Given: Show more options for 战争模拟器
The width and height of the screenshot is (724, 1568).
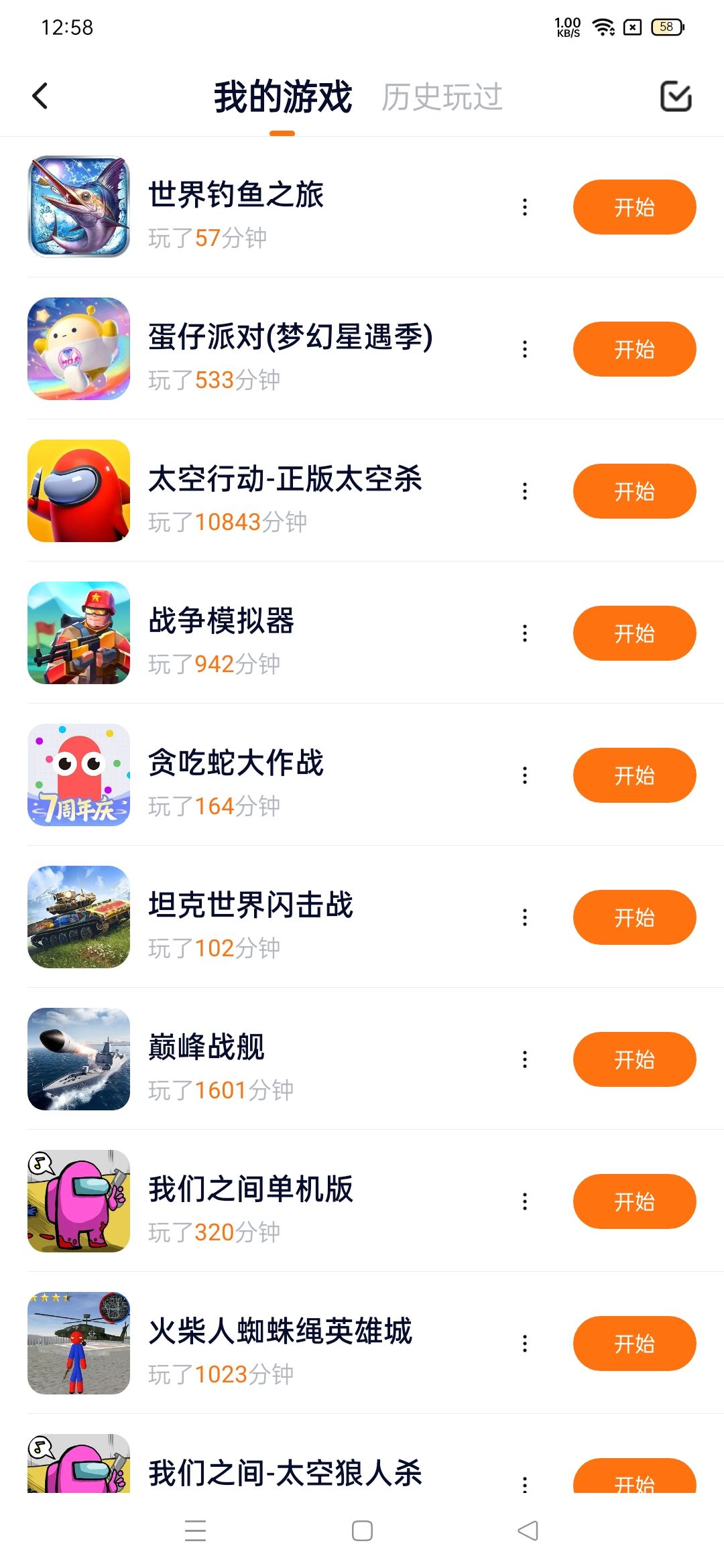Looking at the screenshot, I should [x=525, y=633].
